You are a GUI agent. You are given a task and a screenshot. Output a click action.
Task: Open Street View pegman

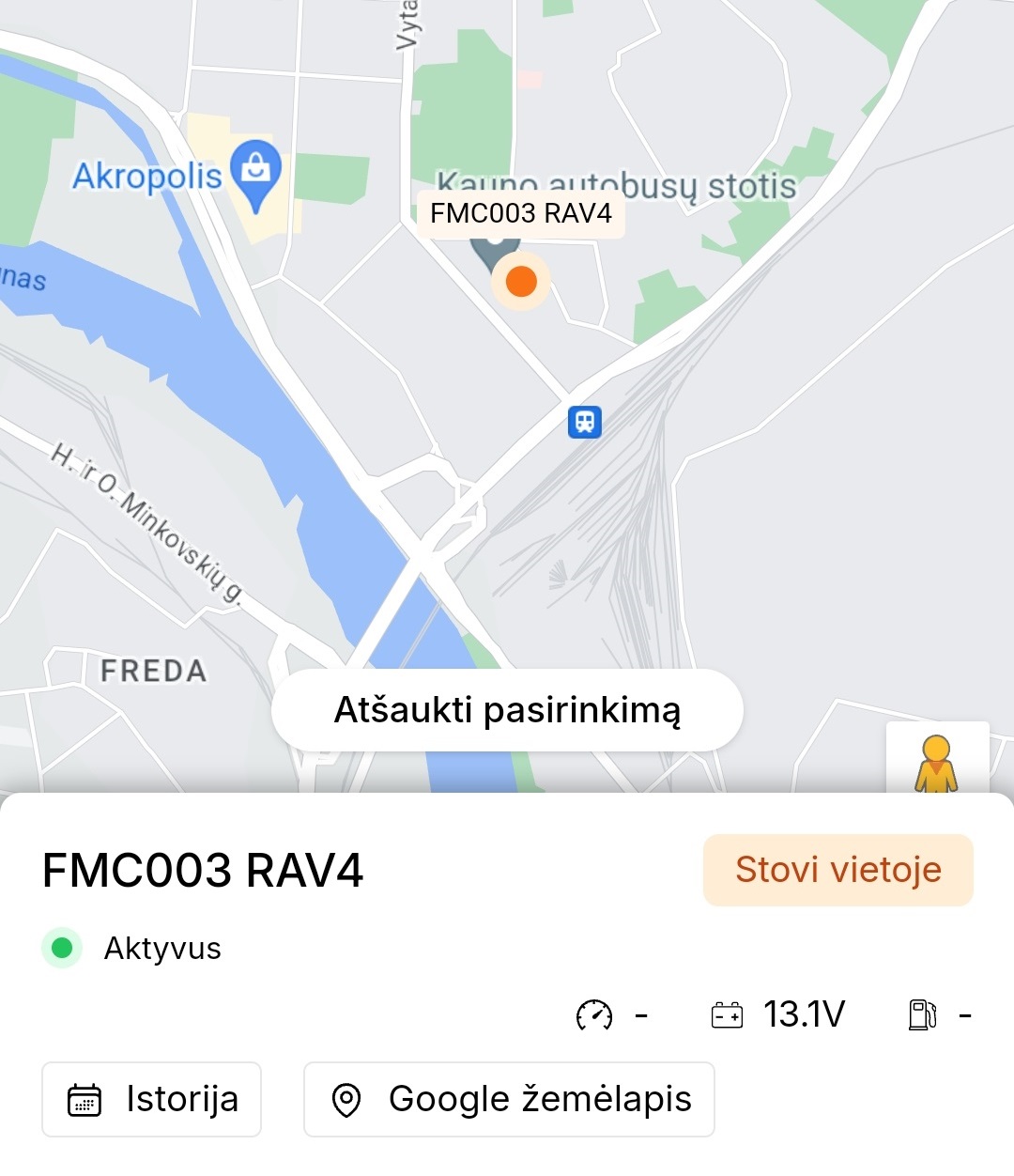click(x=936, y=763)
